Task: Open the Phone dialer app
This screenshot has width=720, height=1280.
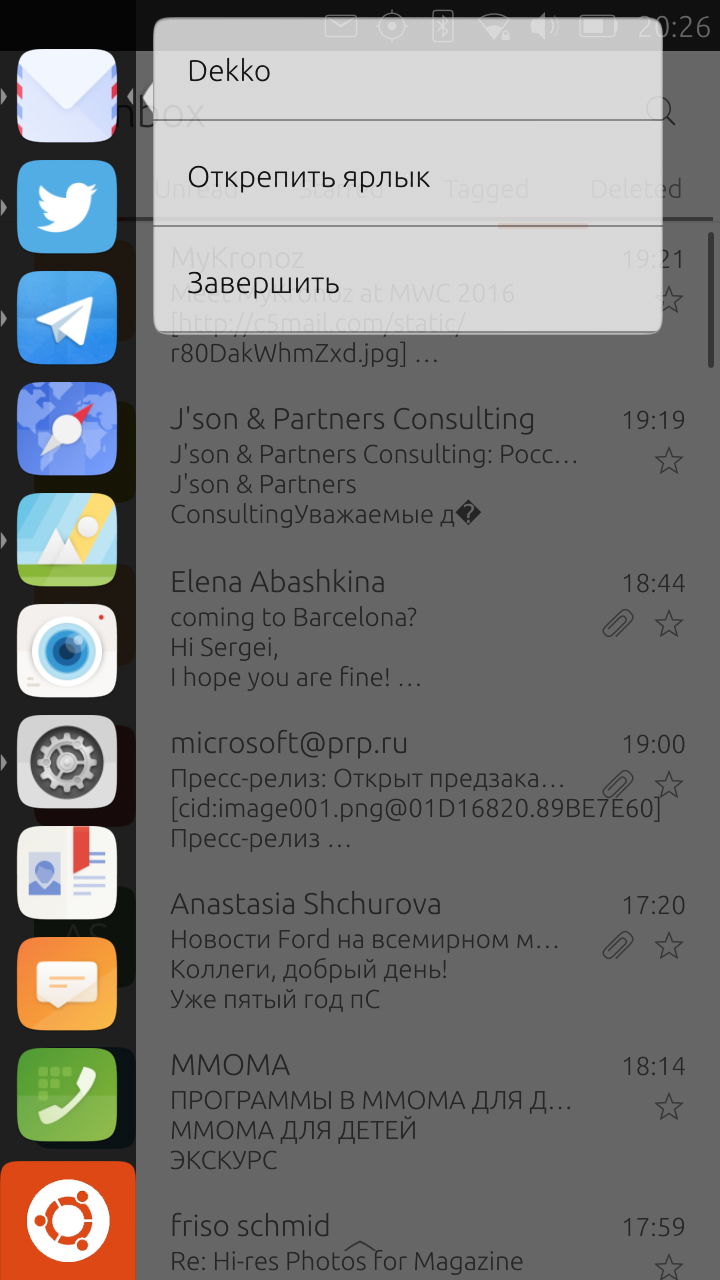Action: (67, 1095)
